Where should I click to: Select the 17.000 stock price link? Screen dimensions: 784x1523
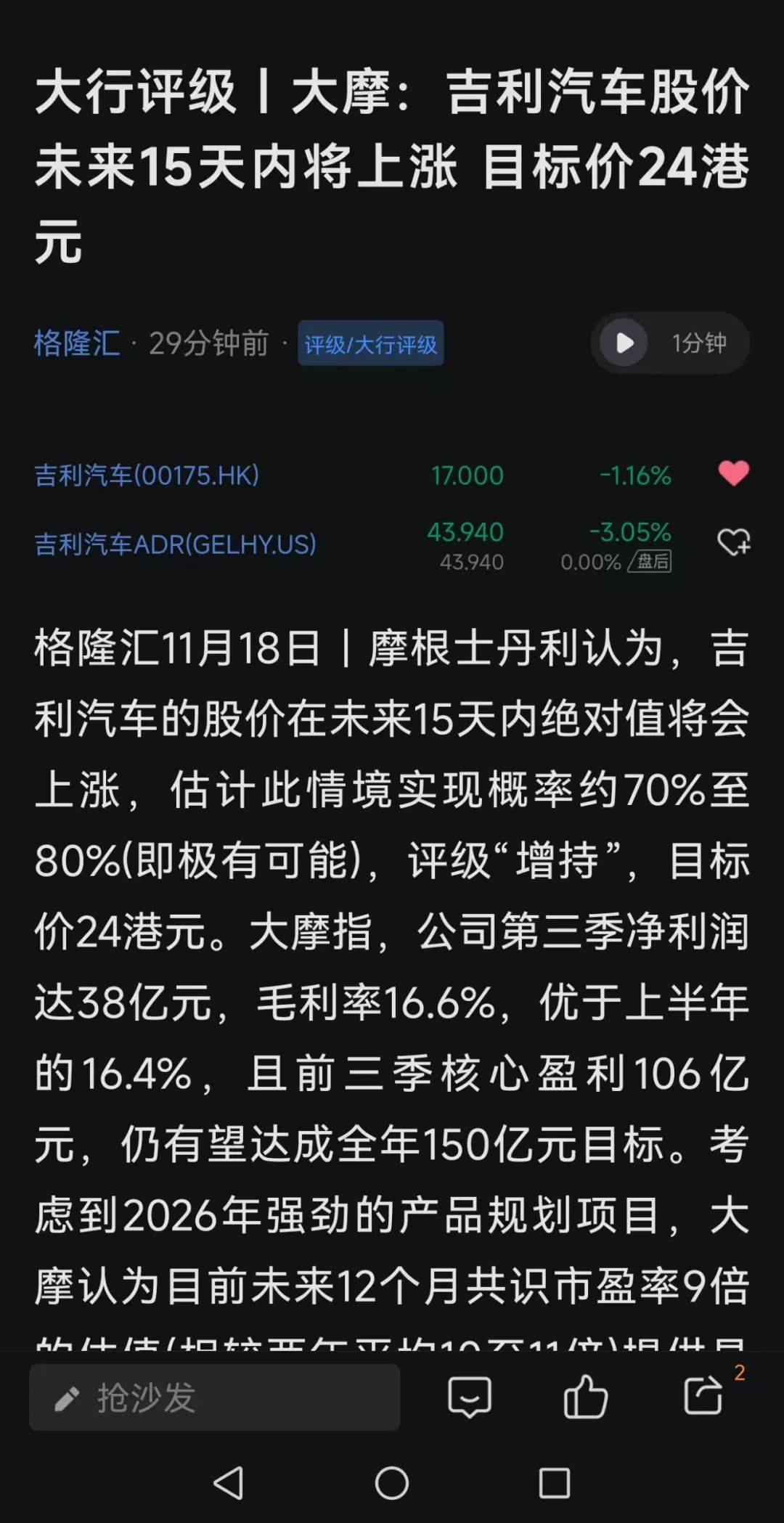(x=468, y=474)
